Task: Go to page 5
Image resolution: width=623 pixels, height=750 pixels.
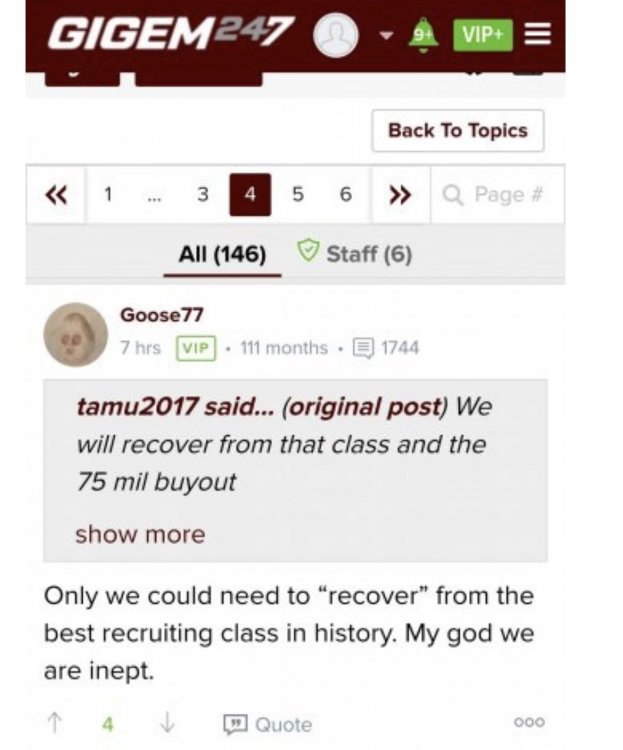Action: pyautogui.click(x=297, y=195)
